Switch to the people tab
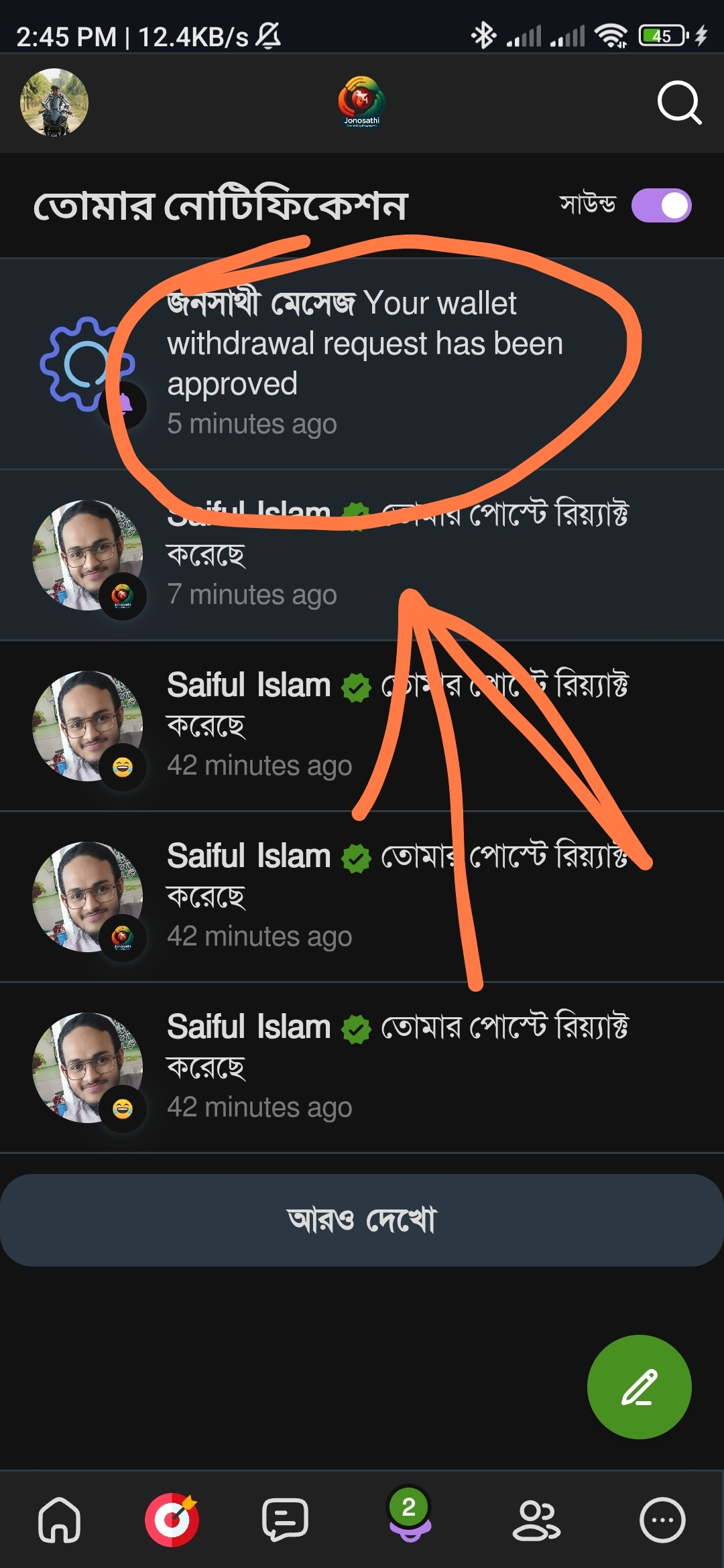This screenshot has height=1568, width=724. point(536,1520)
